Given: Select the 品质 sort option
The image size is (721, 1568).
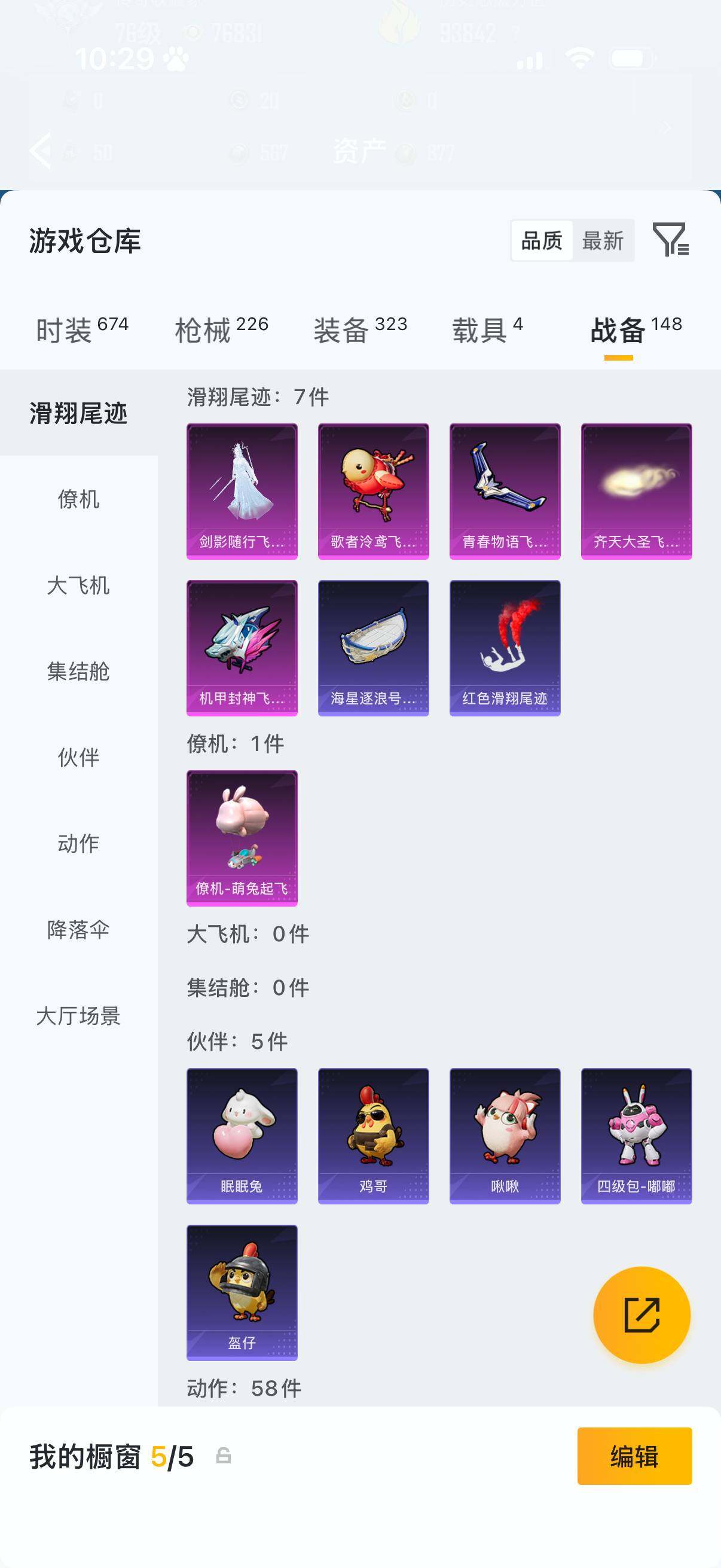Looking at the screenshot, I should pos(542,240).
